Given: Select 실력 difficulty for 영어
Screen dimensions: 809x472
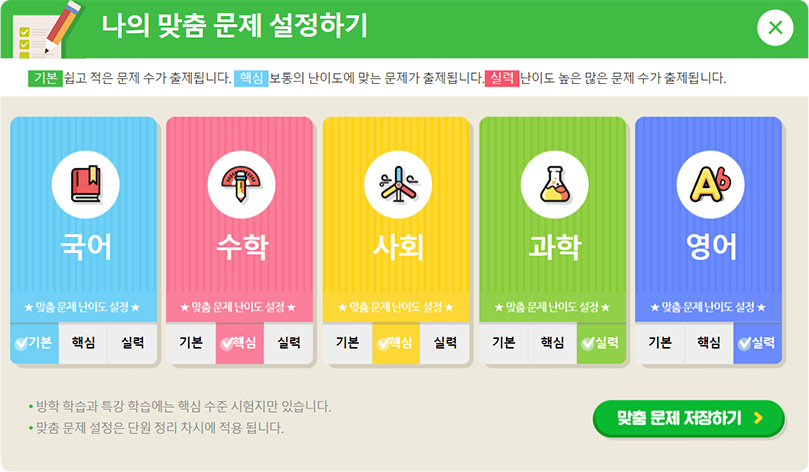Looking at the screenshot, I should pyautogui.click(x=757, y=342).
